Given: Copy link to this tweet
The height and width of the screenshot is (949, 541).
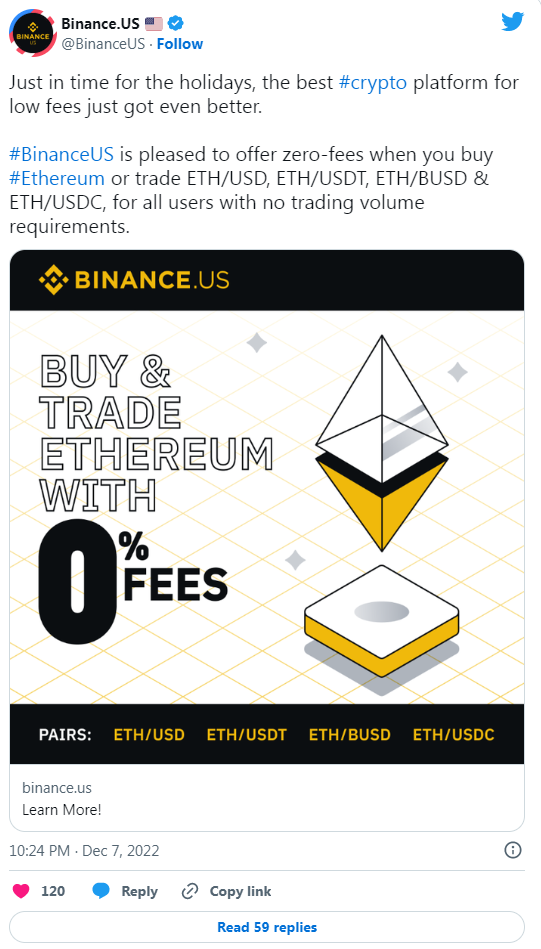Looking at the screenshot, I should pos(227,892).
